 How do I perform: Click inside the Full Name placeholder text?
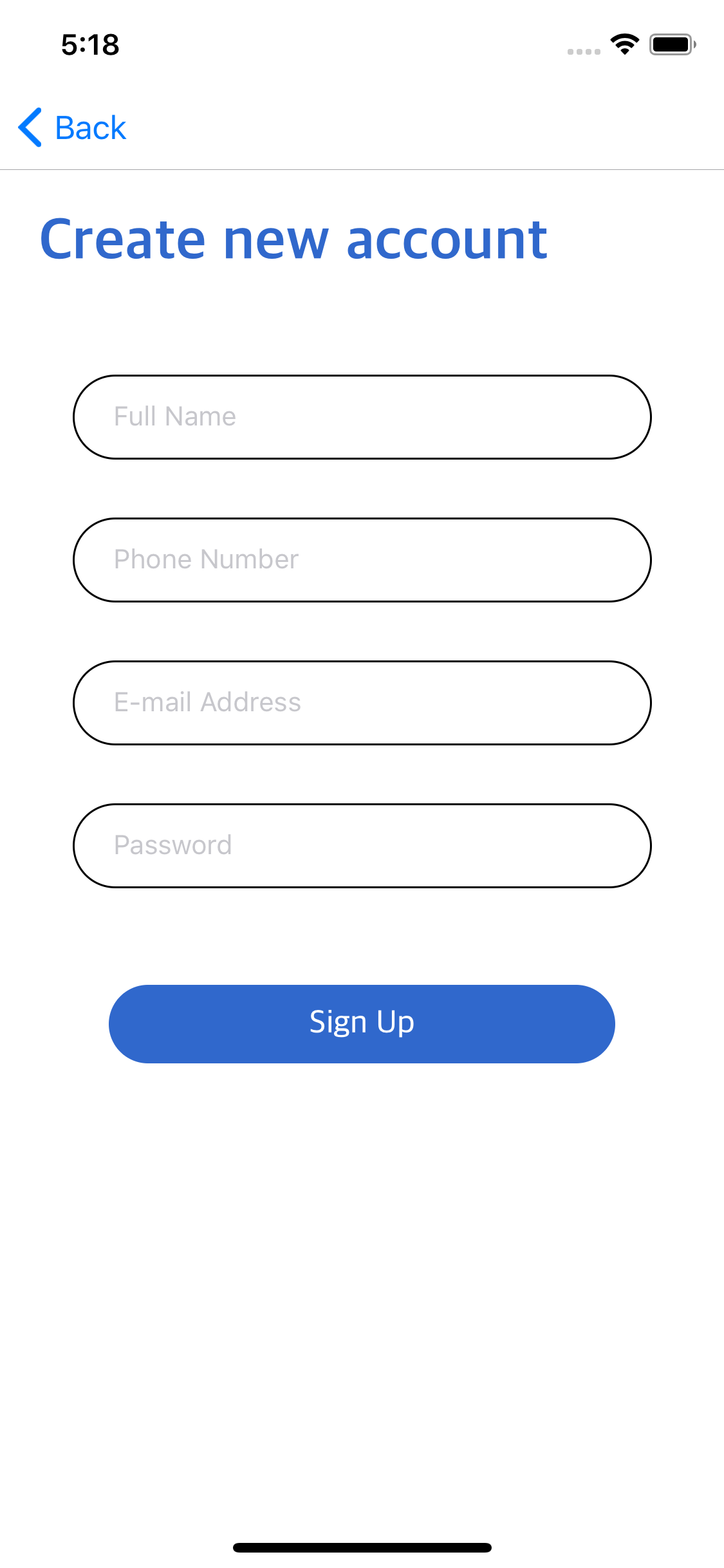pyautogui.click(x=174, y=416)
